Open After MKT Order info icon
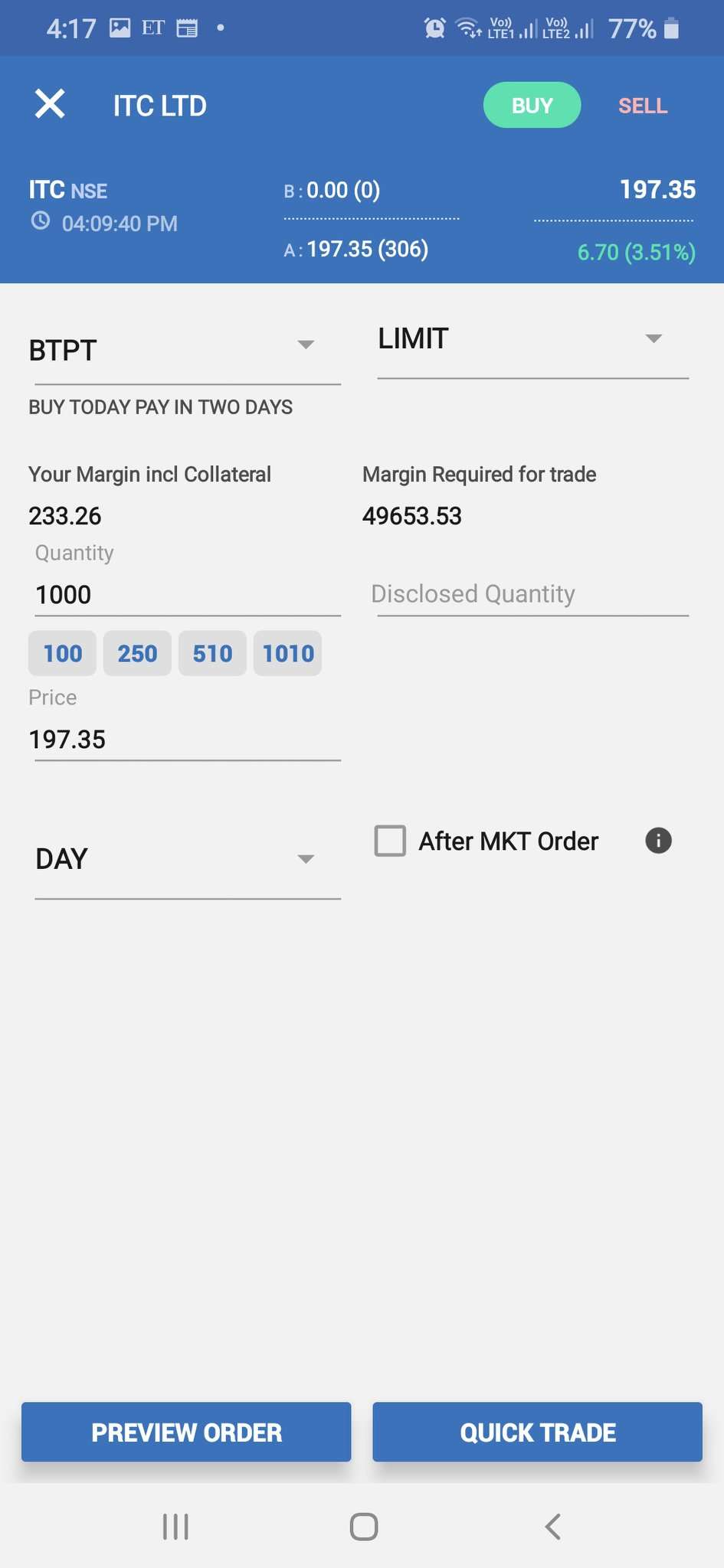This screenshot has width=724, height=1568. click(658, 841)
